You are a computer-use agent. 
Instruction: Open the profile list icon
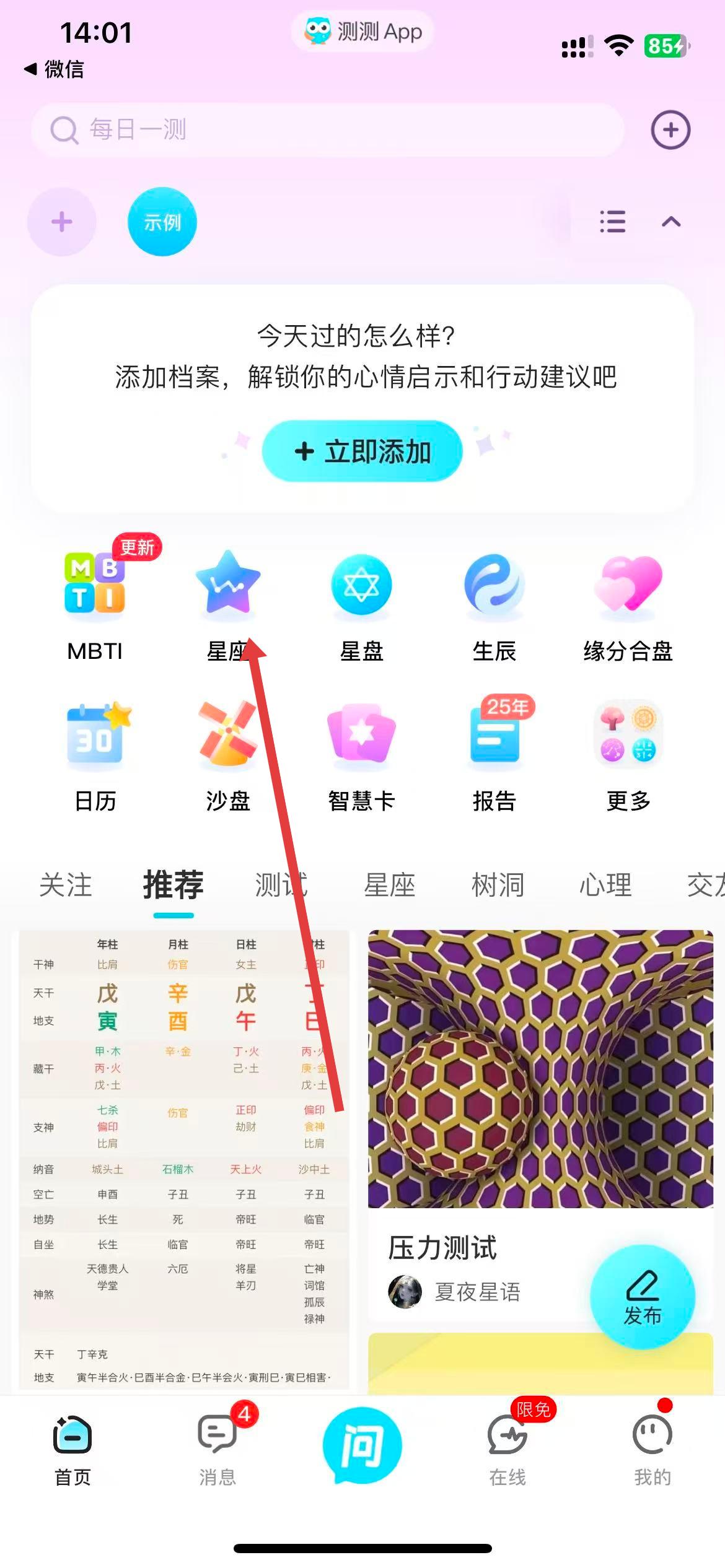(612, 222)
